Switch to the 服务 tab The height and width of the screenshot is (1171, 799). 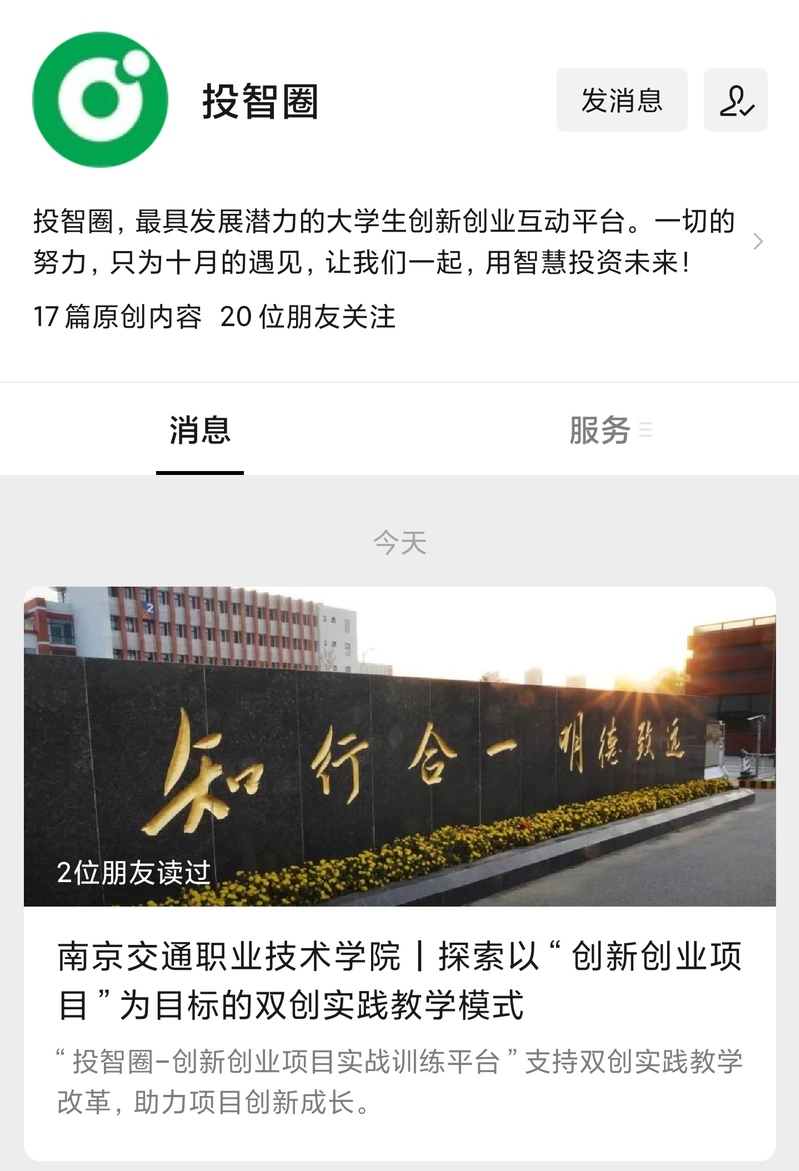(600, 431)
